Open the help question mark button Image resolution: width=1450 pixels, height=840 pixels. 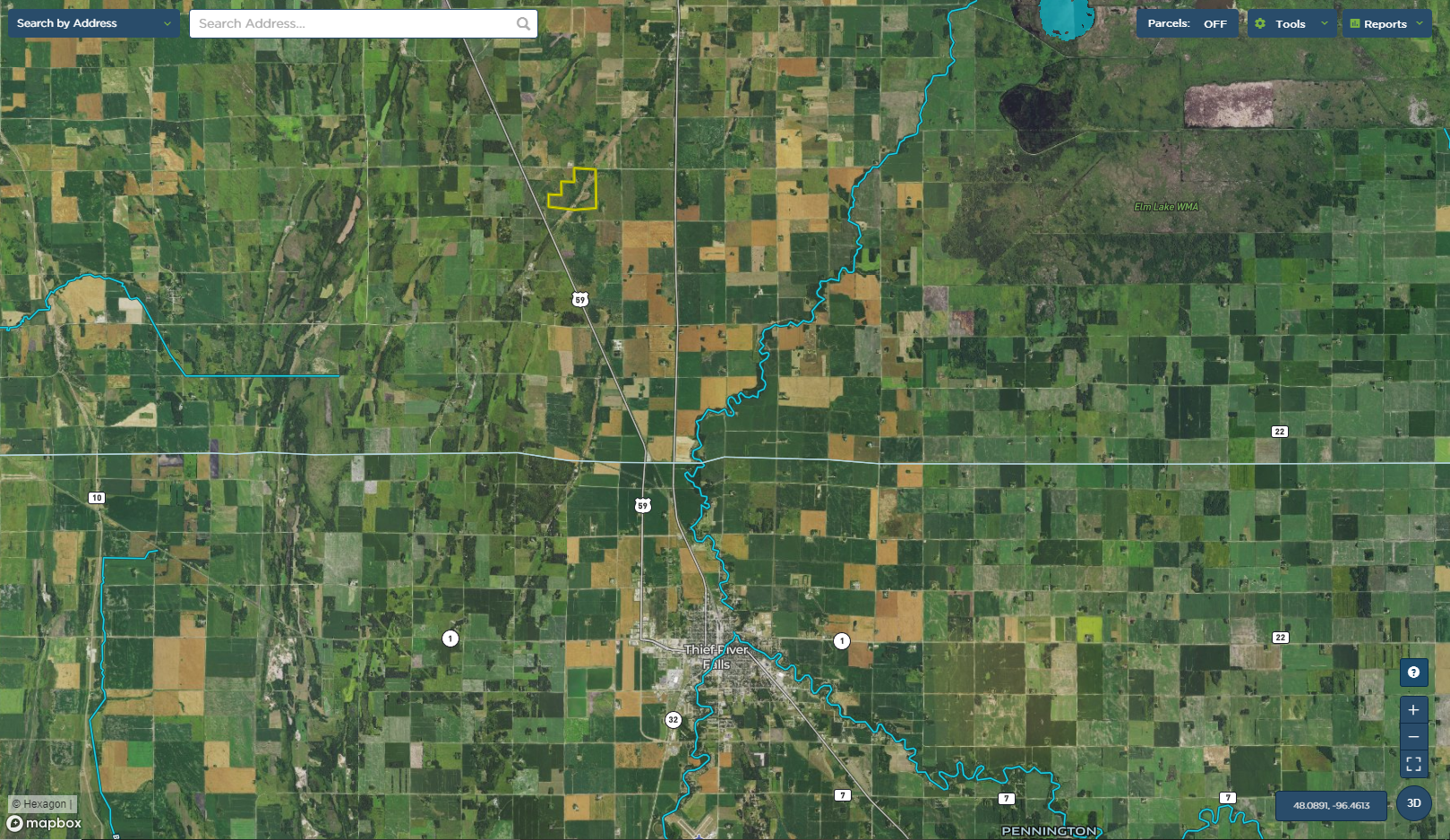coord(1413,673)
